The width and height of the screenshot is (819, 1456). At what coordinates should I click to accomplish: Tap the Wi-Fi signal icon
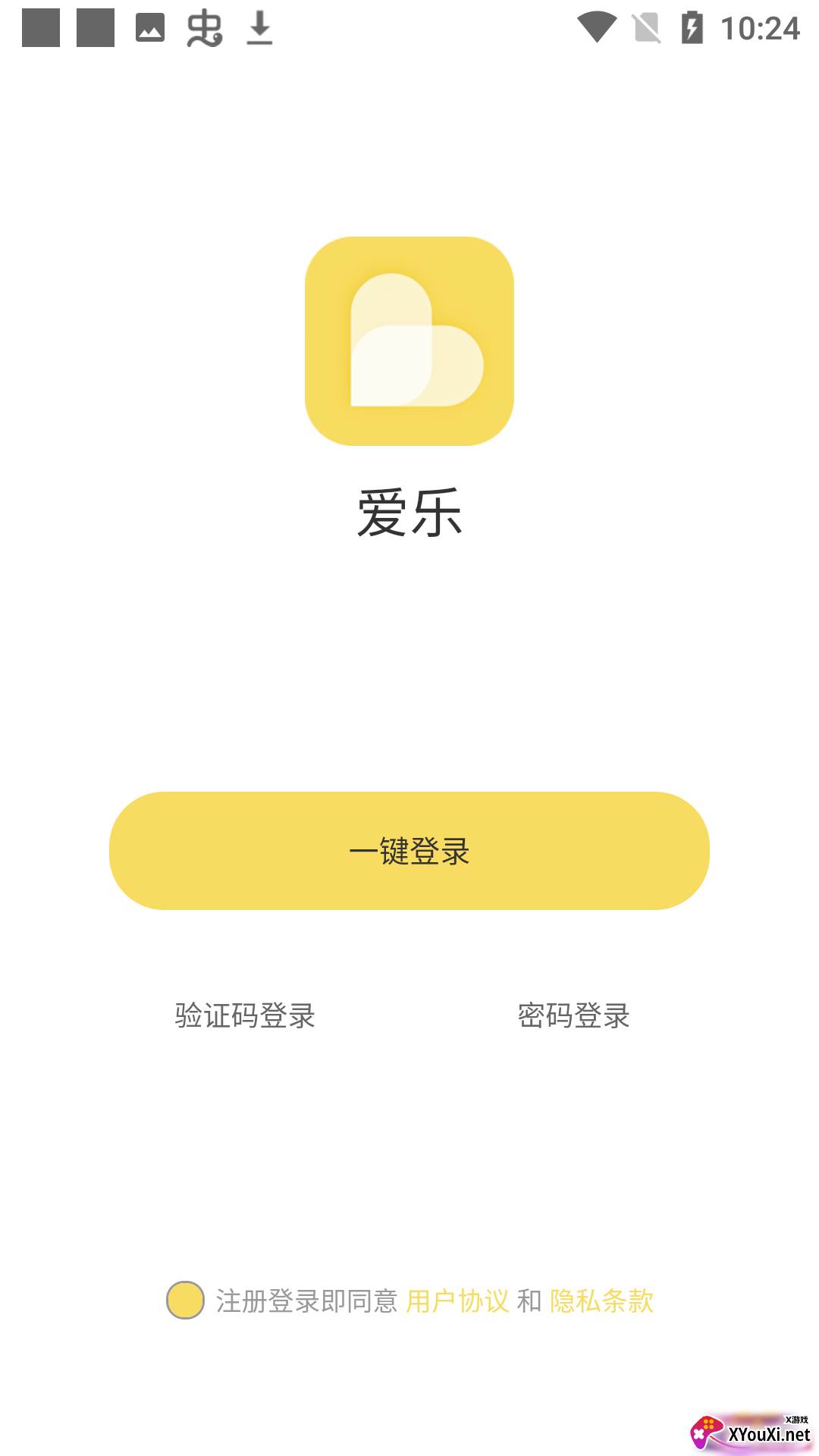(x=598, y=26)
